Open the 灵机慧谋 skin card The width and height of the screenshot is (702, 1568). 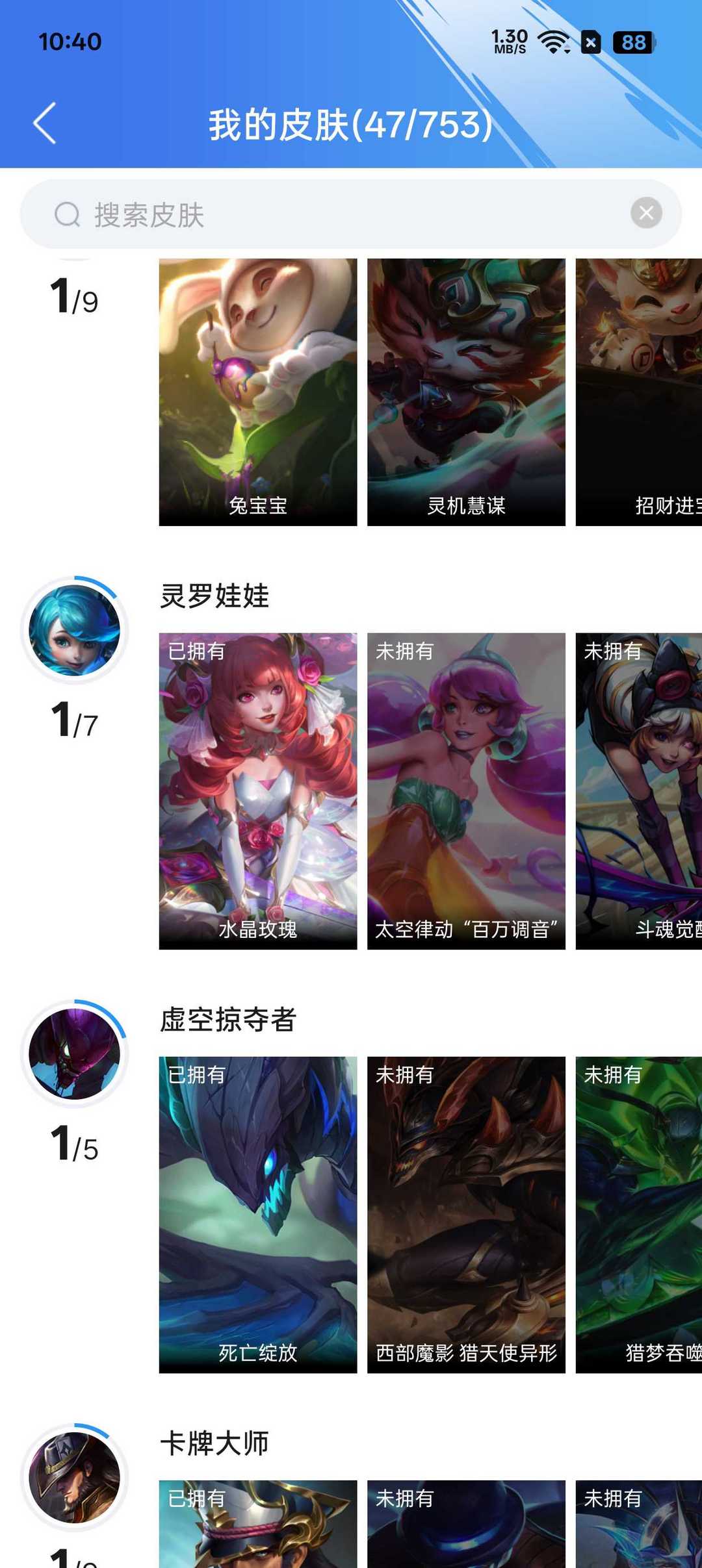pyautogui.click(x=466, y=392)
